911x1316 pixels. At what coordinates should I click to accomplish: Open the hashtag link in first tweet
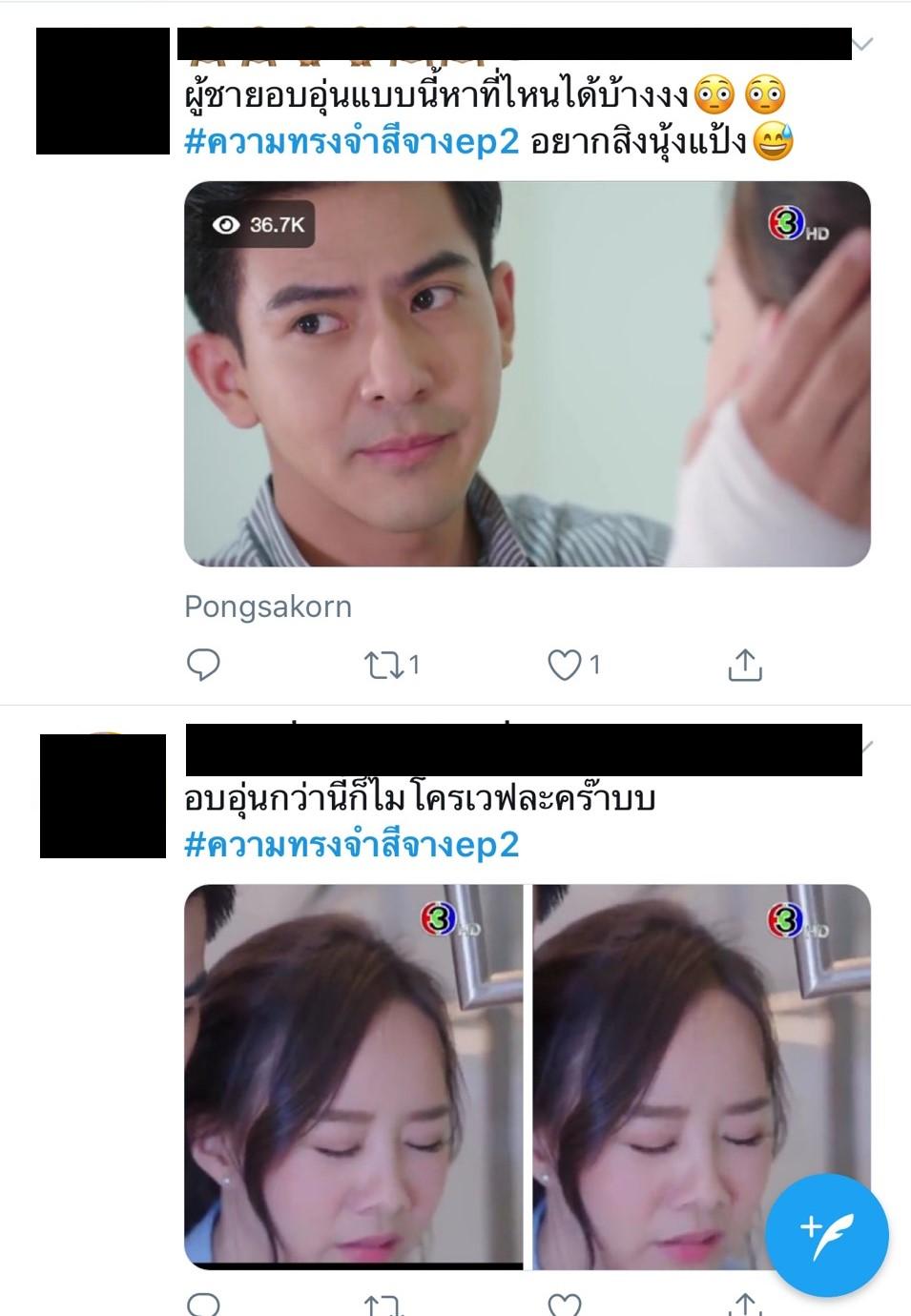352,142
